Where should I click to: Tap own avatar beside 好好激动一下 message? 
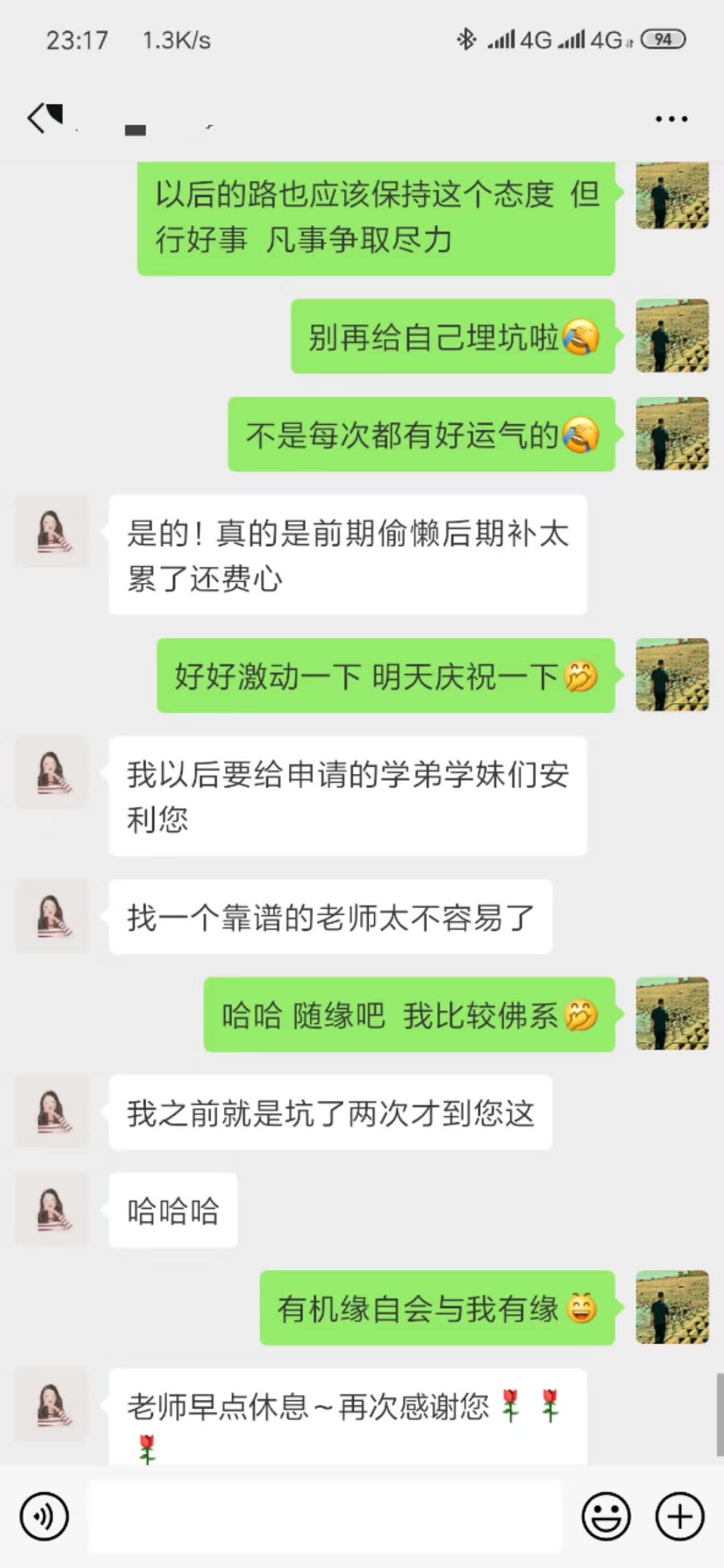672,675
